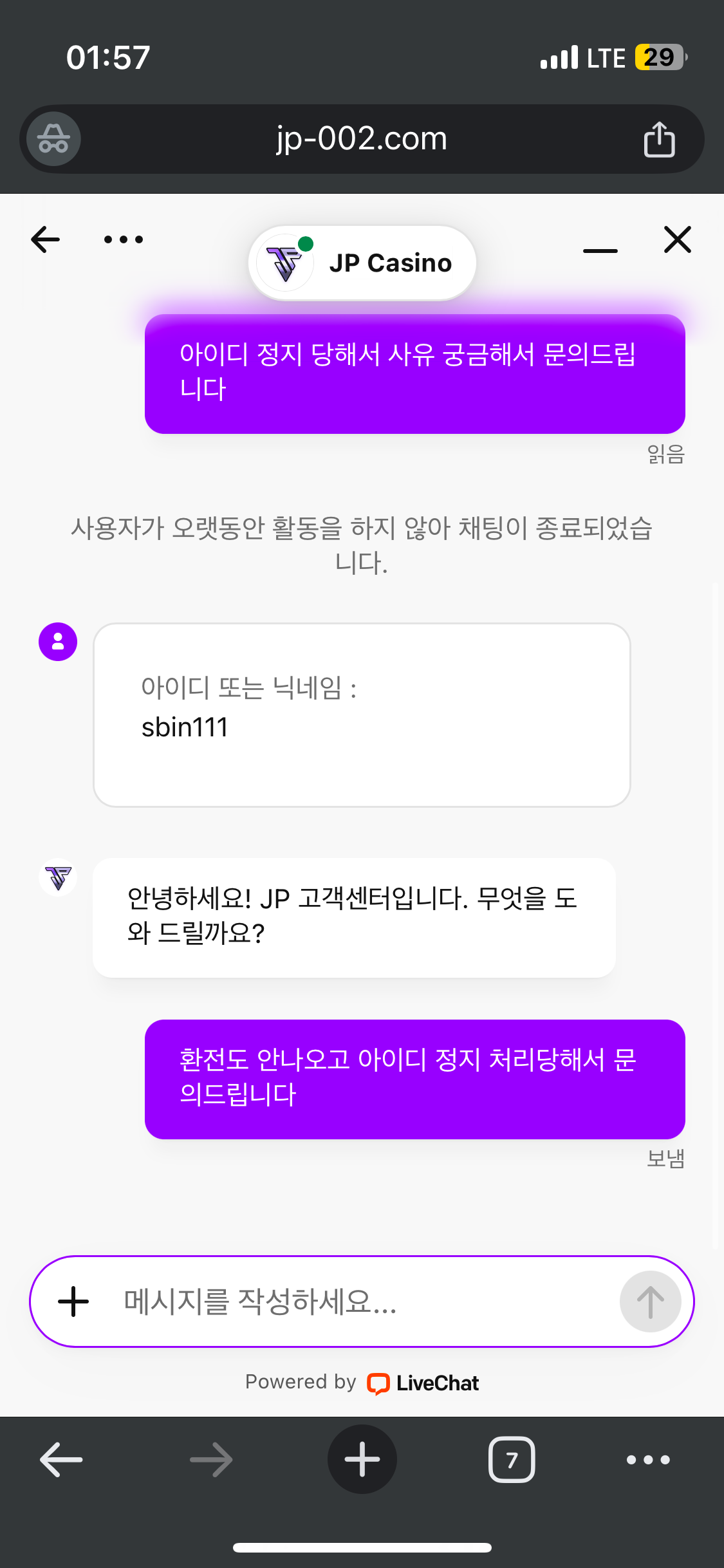View the 7 open tabs
The image size is (724, 1568).
pos(512,1459)
